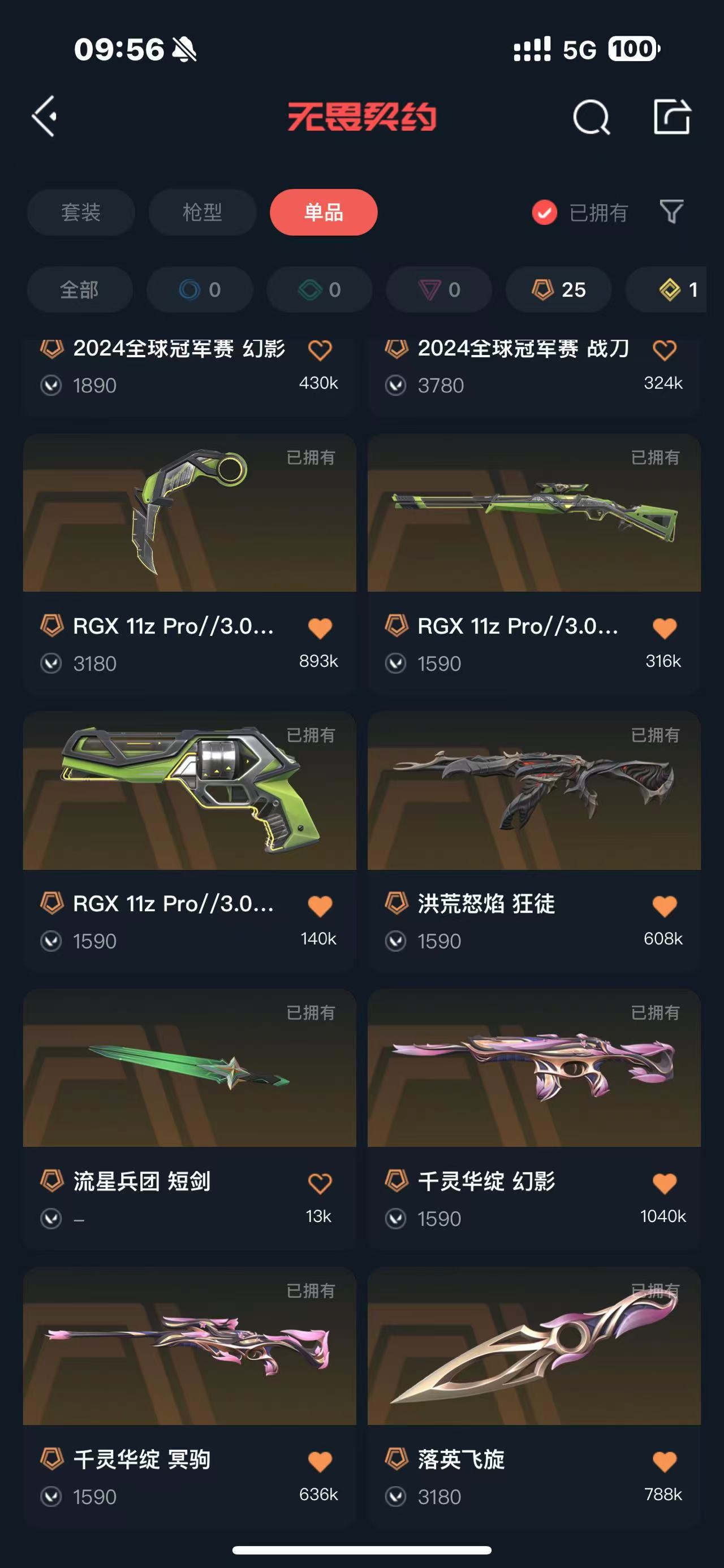Share this skin collection page
This screenshot has width=724, height=1568.
(671, 116)
